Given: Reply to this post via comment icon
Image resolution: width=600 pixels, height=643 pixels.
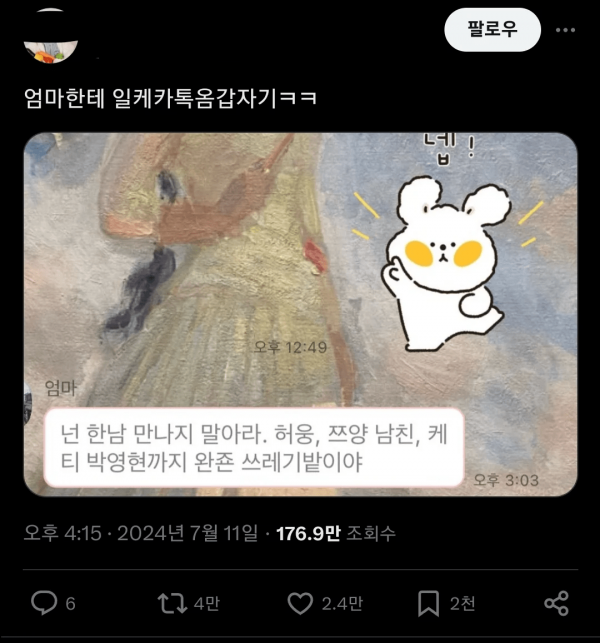Looking at the screenshot, I should coord(45,602).
